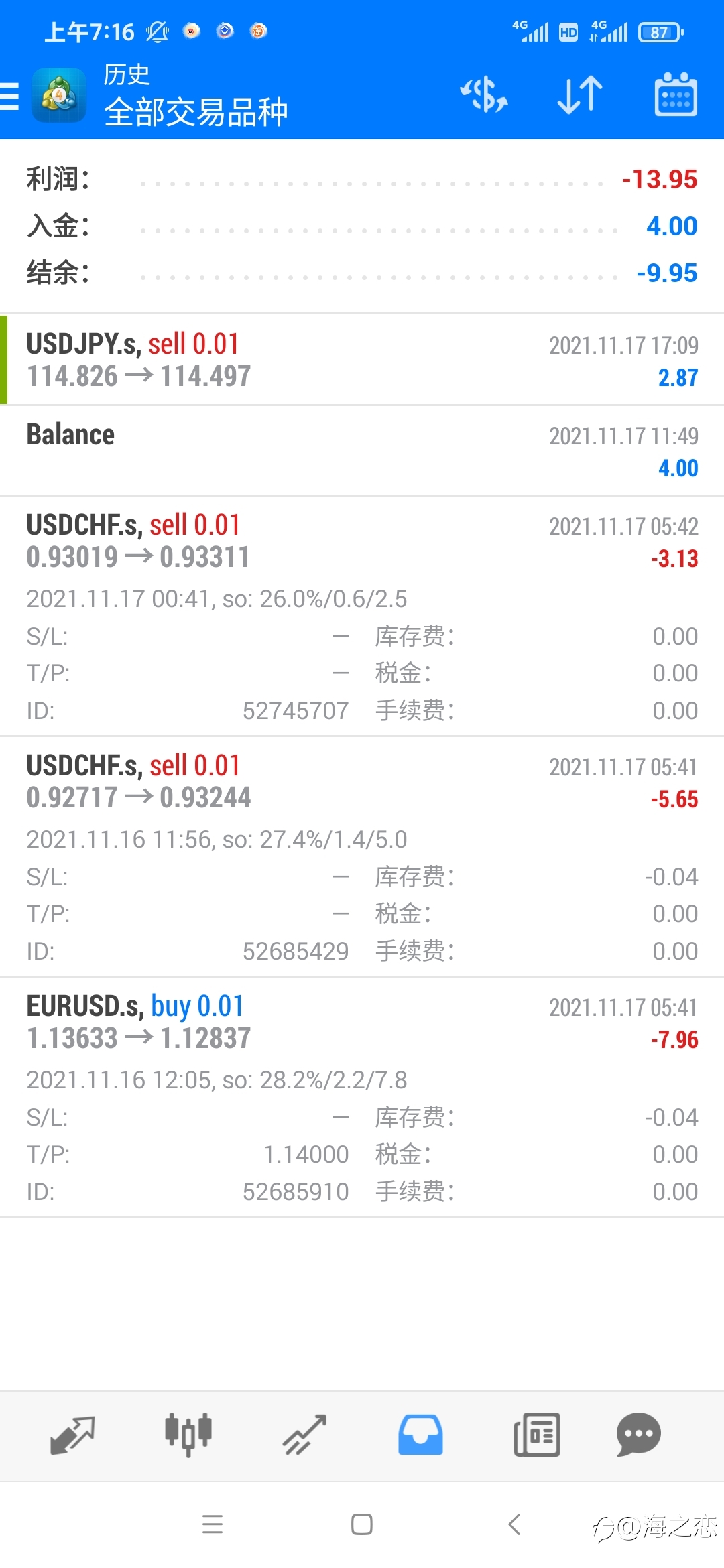Go to the system home screen
This screenshot has height=1568, width=724.
coord(362,1524)
